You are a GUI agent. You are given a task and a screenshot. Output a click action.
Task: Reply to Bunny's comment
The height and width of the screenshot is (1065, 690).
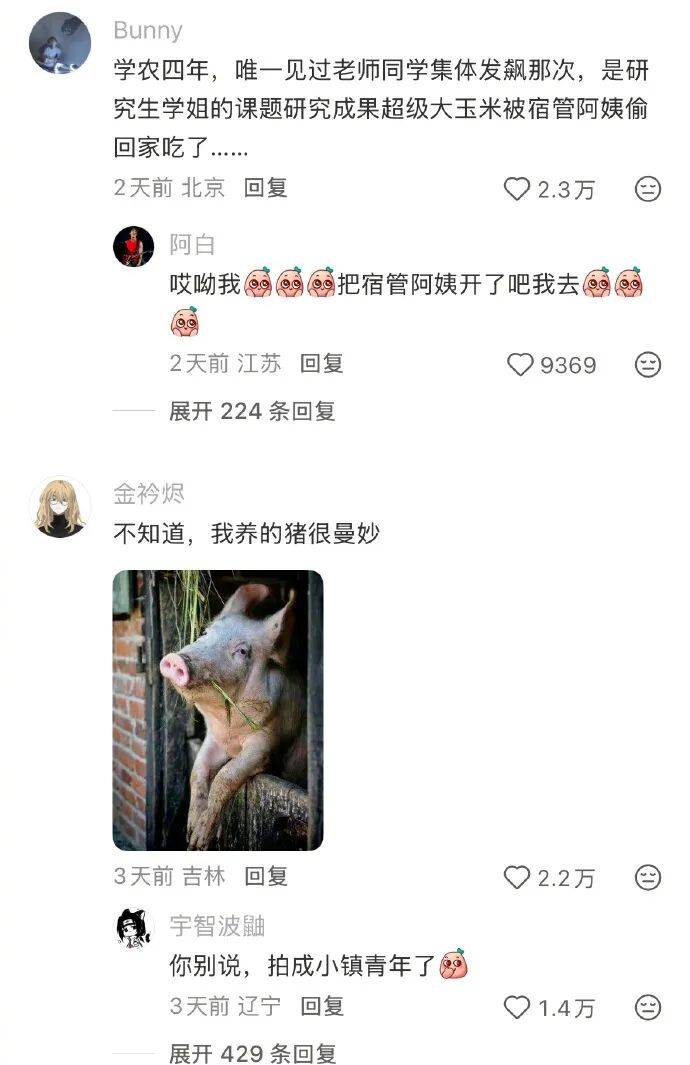tap(266, 188)
